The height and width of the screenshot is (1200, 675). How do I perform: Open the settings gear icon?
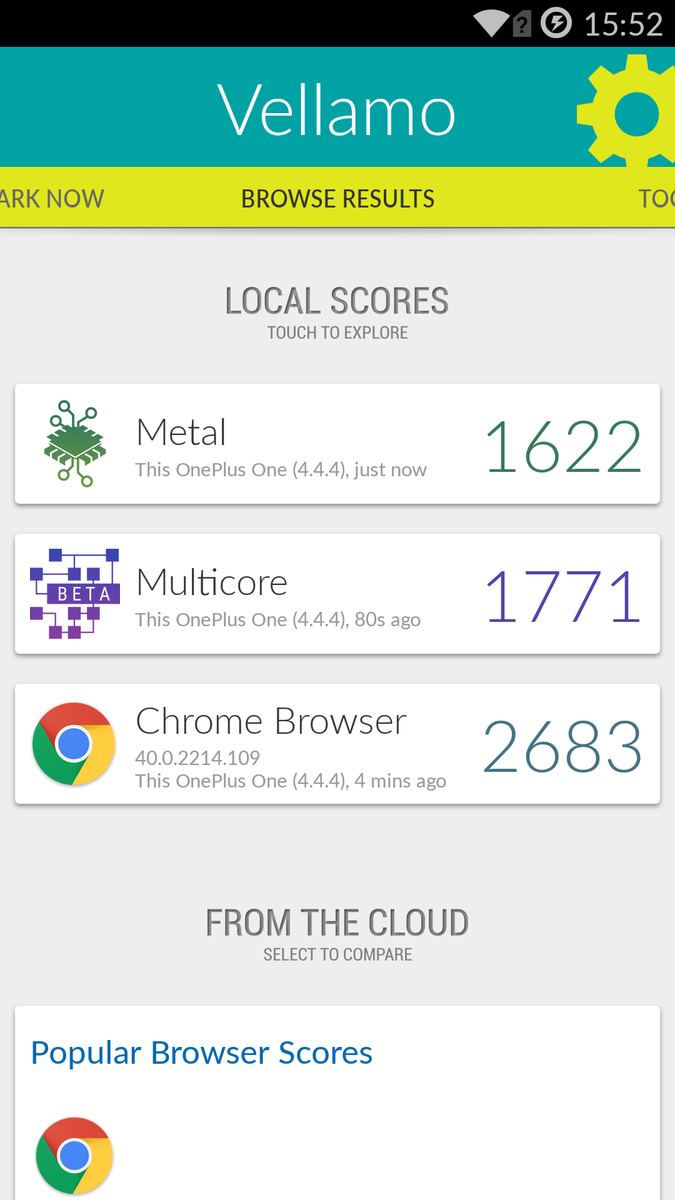pyautogui.click(x=628, y=112)
